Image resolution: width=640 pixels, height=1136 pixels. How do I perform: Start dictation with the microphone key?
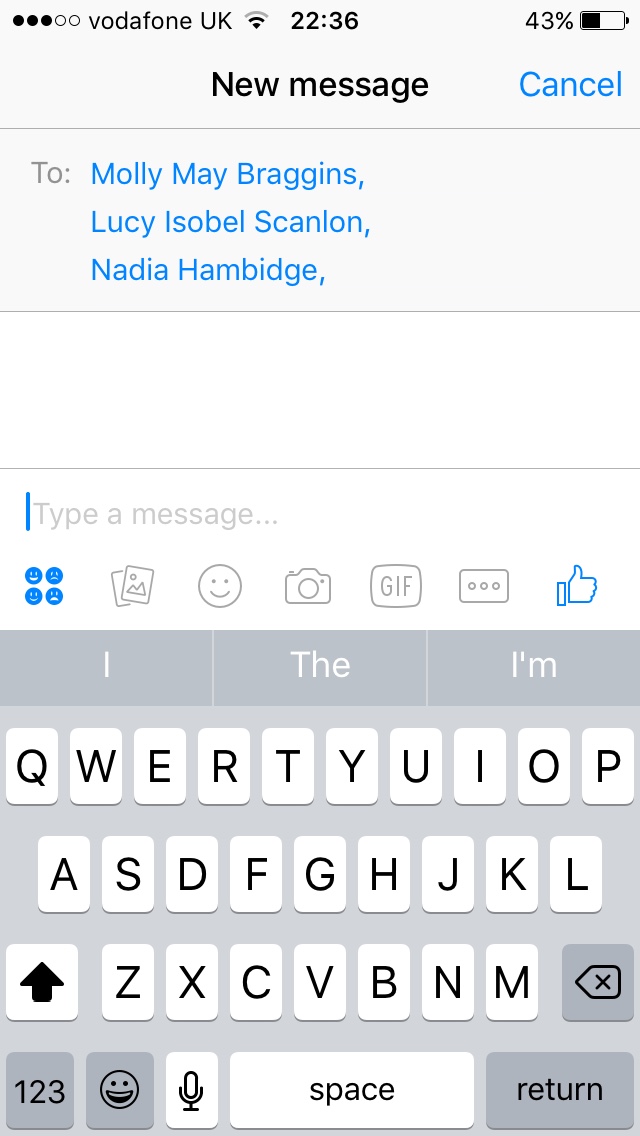pyautogui.click(x=191, y=1090)
